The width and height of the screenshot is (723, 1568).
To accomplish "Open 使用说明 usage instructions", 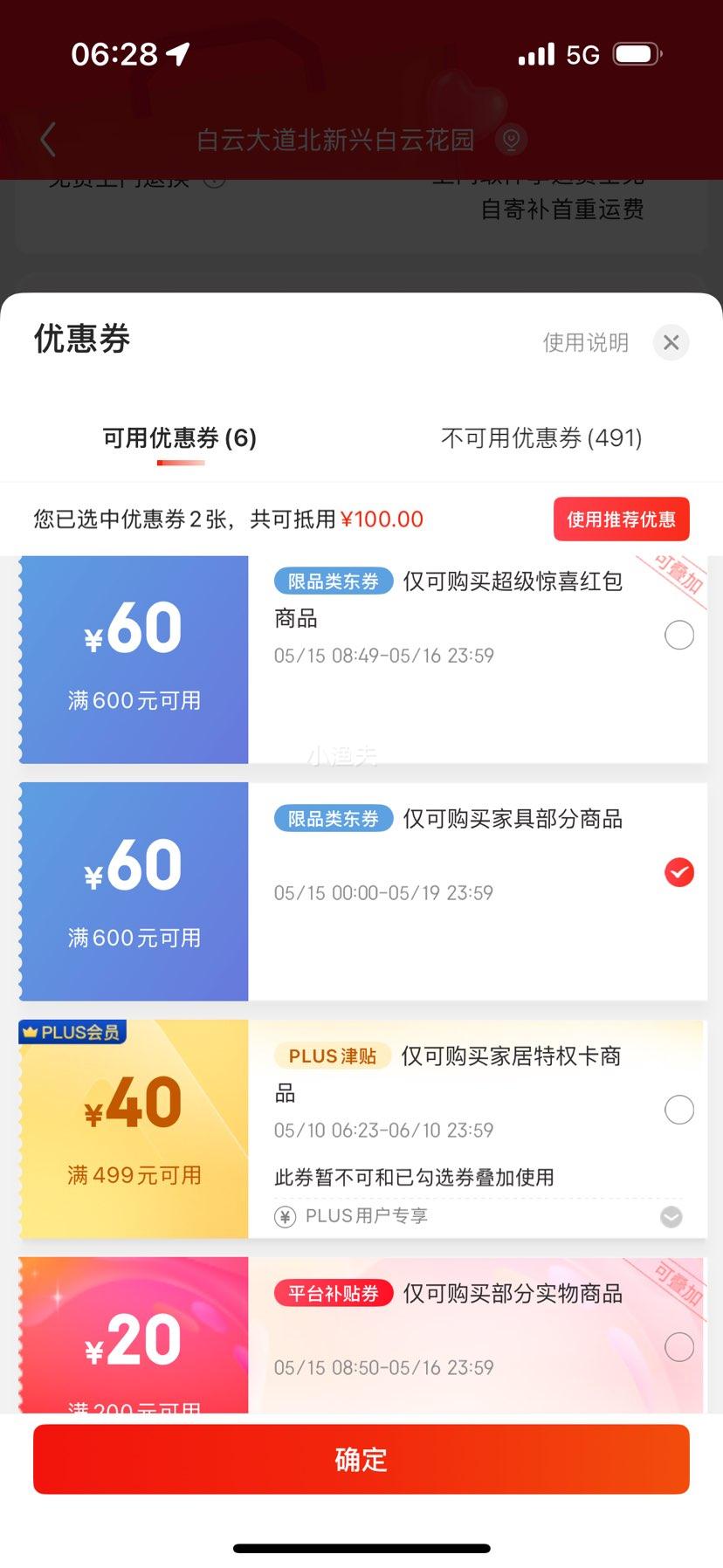I will tap(586, 342).
